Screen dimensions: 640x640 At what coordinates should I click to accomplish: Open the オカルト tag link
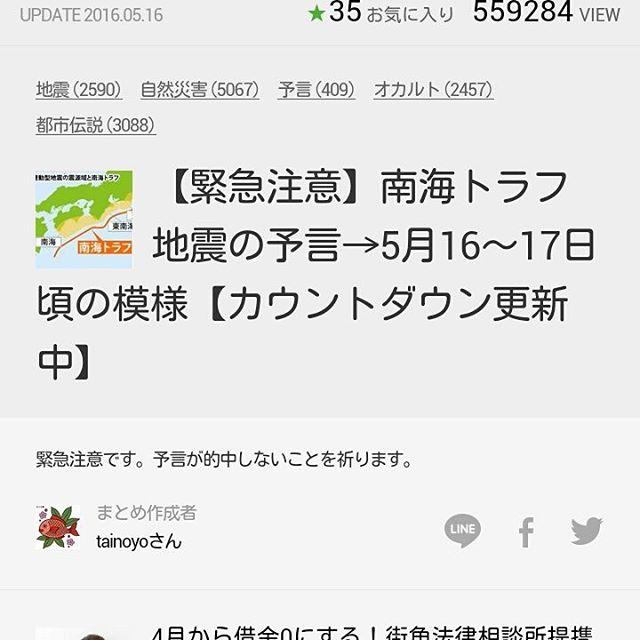[433, 90]
